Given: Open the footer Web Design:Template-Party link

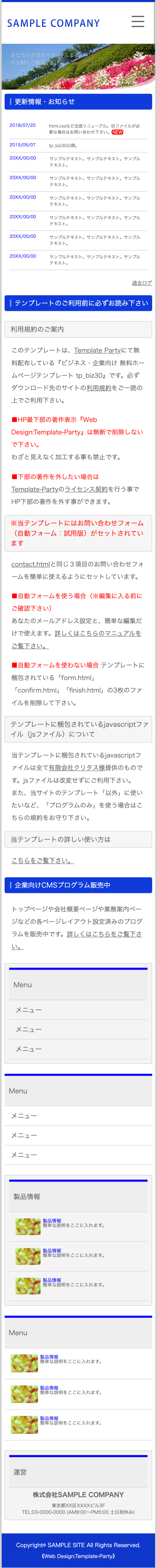Looking at the screenshot, I should (78, 1556).
